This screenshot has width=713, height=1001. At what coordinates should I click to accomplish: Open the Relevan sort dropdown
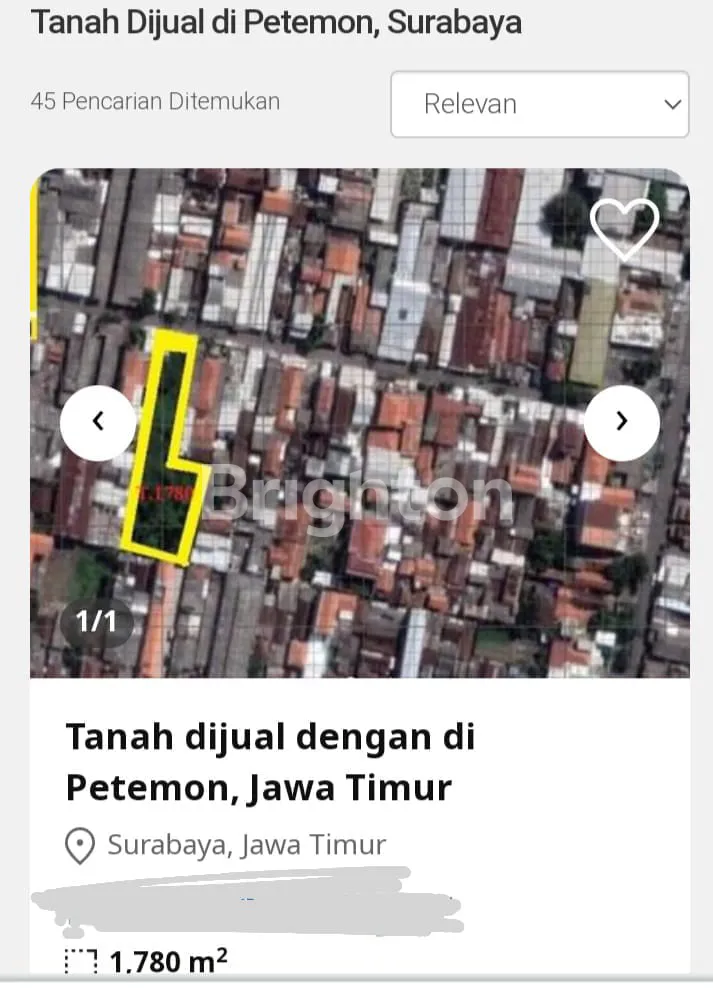[539, 104]
